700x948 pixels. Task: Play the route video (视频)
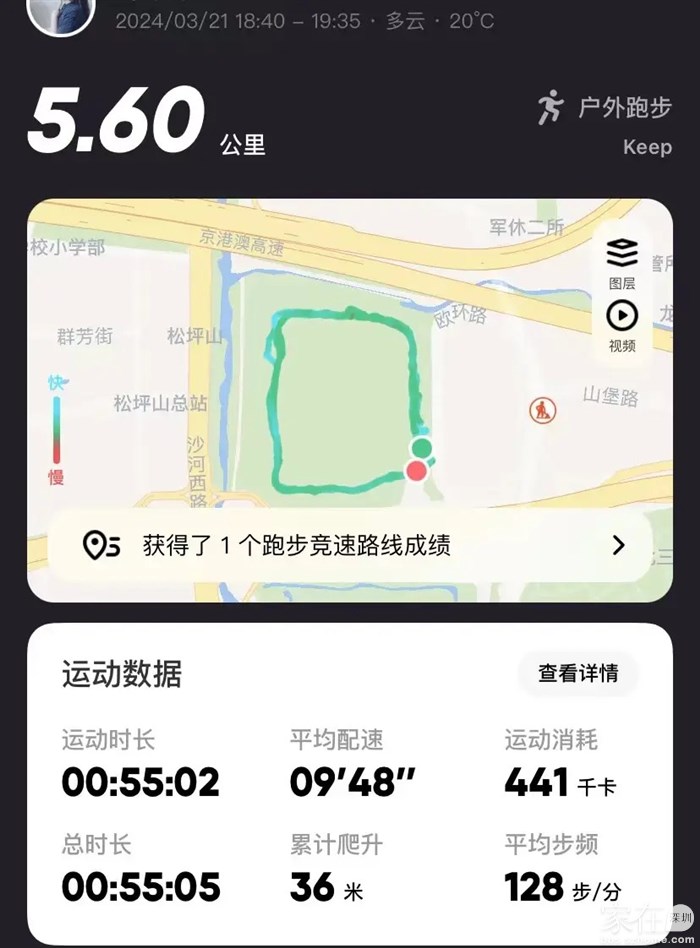pyautogui.click(x=622, y=326)
